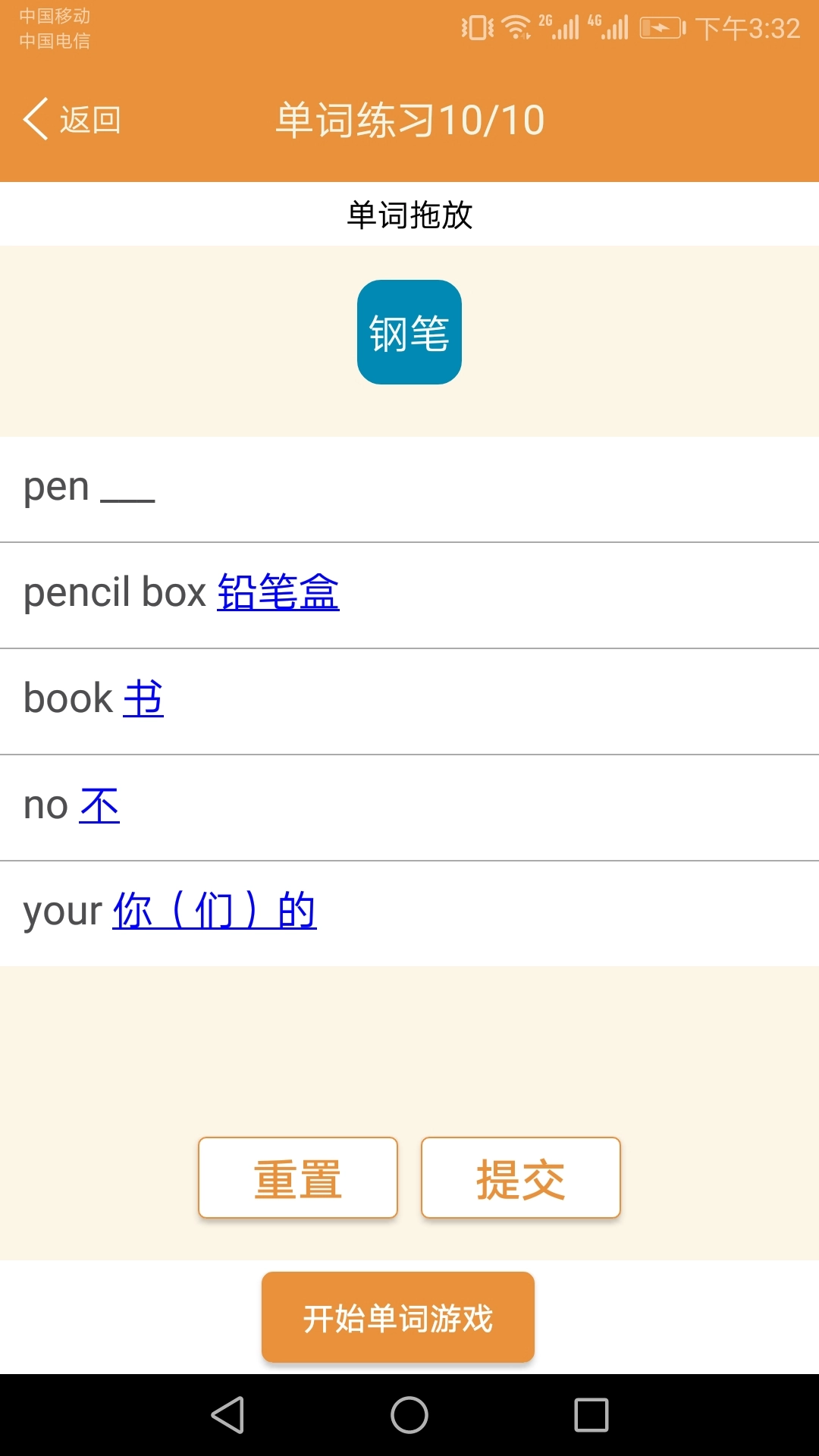Select the blue 钢笔 word tile
Screen dimensions: 819x1456
[x=409, y=331]
